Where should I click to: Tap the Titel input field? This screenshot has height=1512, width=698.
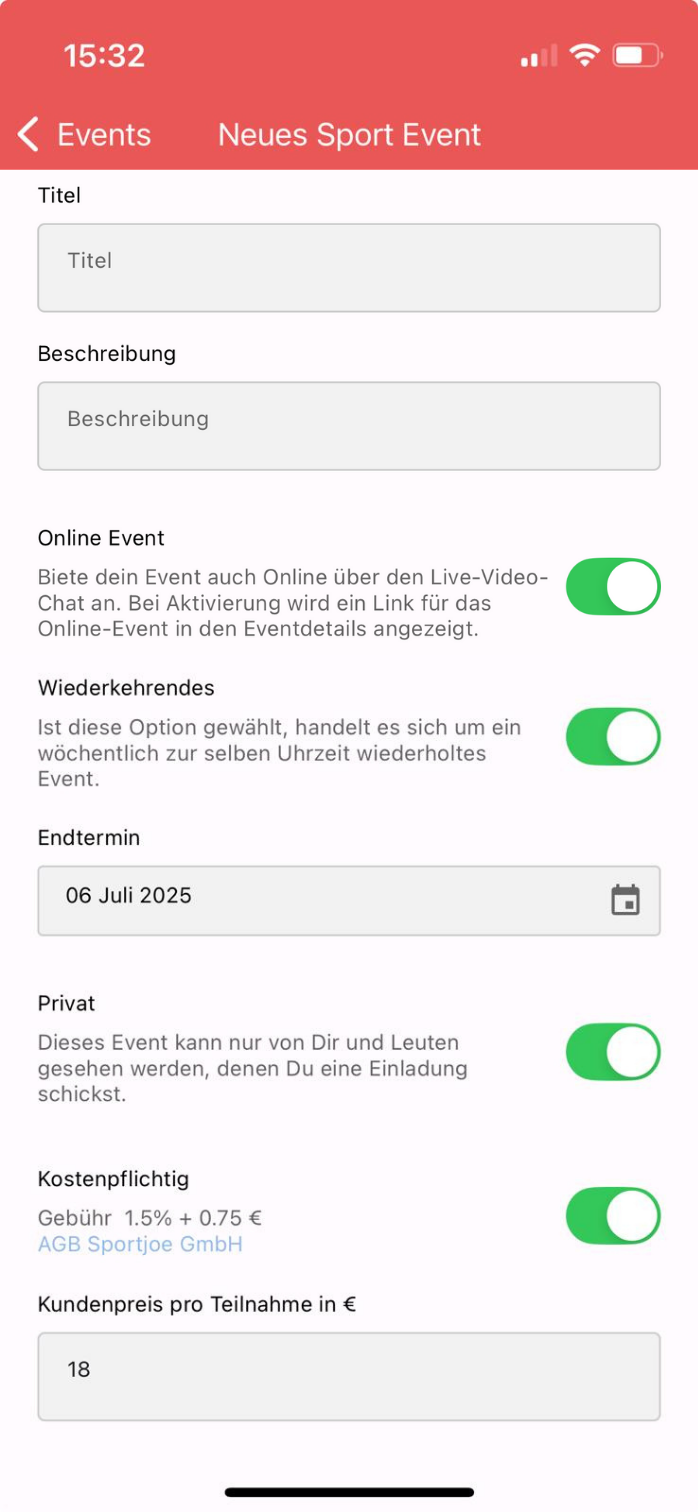coord(349,267)
